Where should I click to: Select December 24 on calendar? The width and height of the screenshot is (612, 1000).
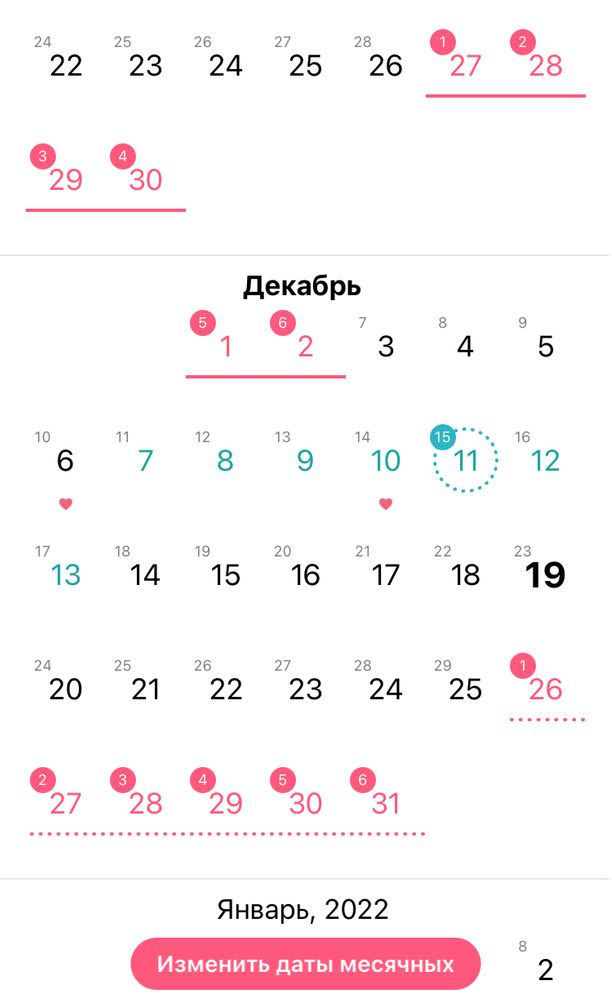coord(385,689)
